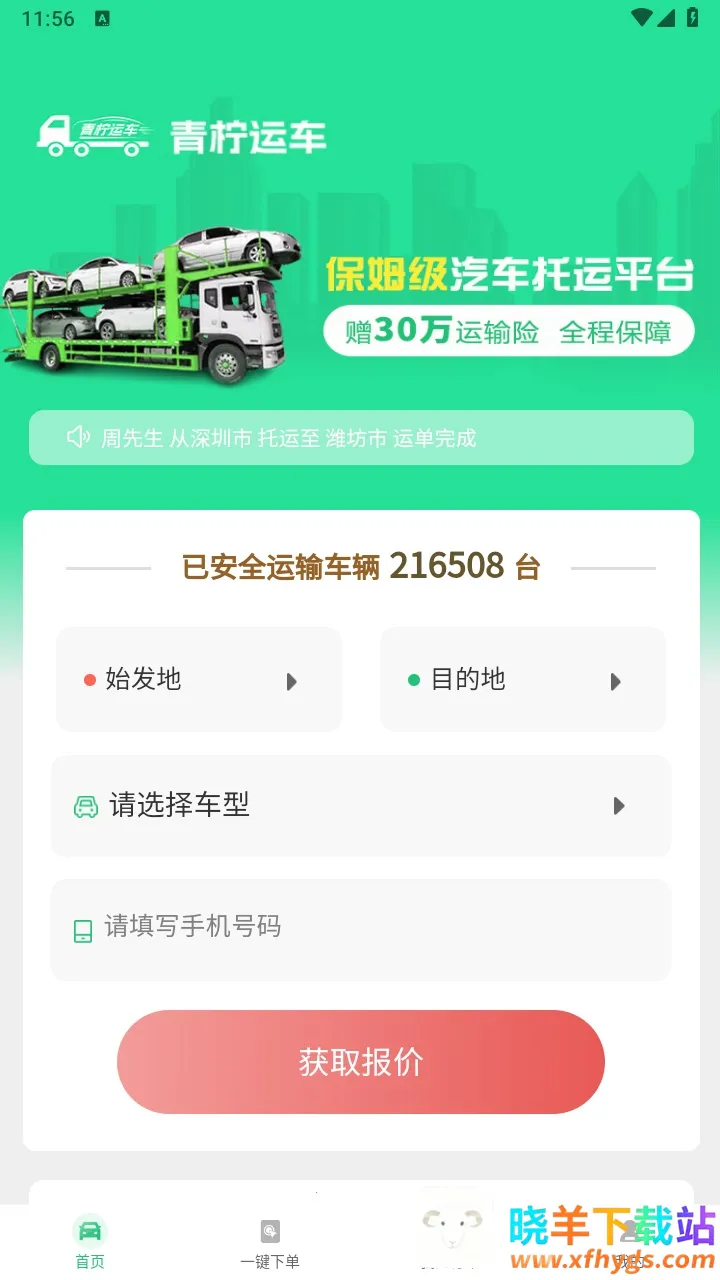This screenshot has width=720, height=1280.
Task: Expand the 目的地 destination selector
Action: pyautogui.click(x=522, y=679)
